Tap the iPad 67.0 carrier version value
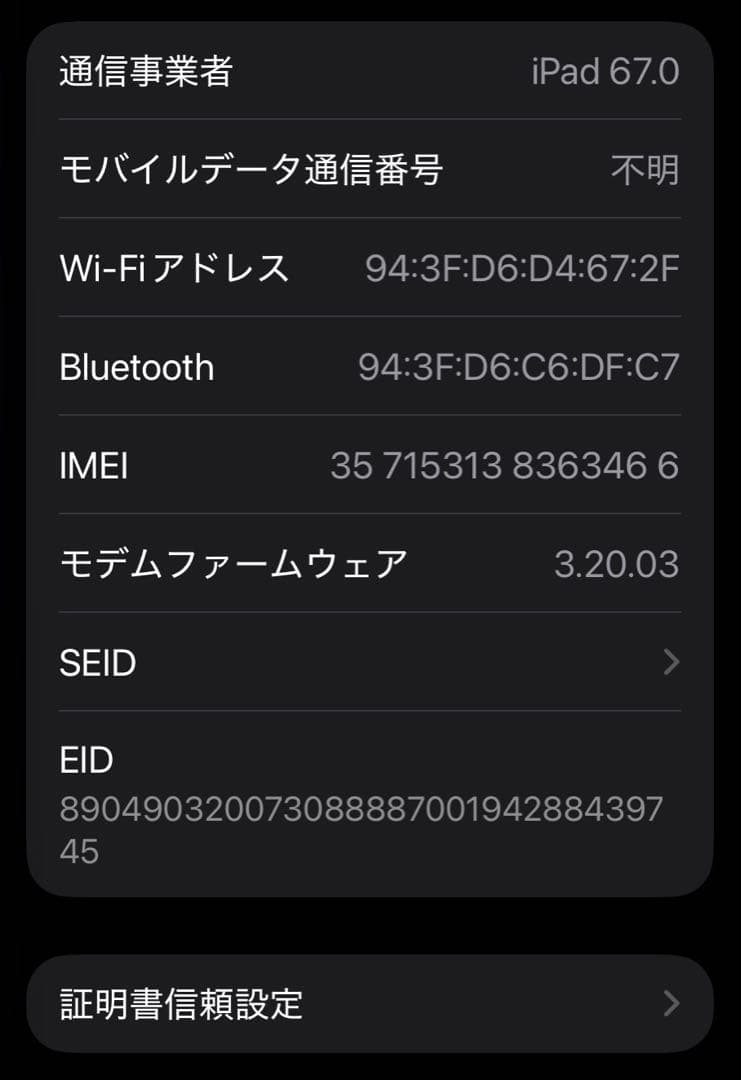Image resolution: width=741 pixels, height=1080 pixels. (x=604, y=70)
